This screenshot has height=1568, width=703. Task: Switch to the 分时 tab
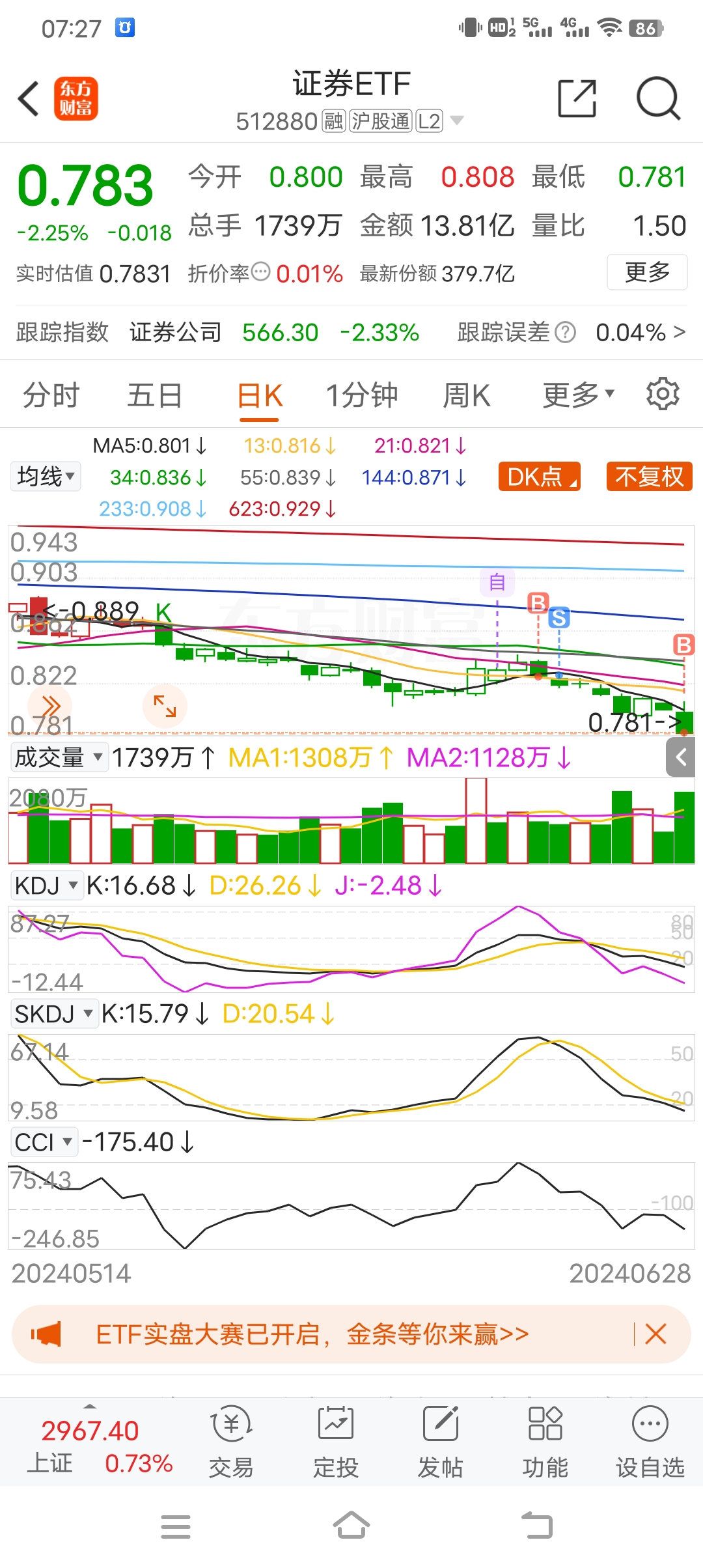[x=51, y=393]
